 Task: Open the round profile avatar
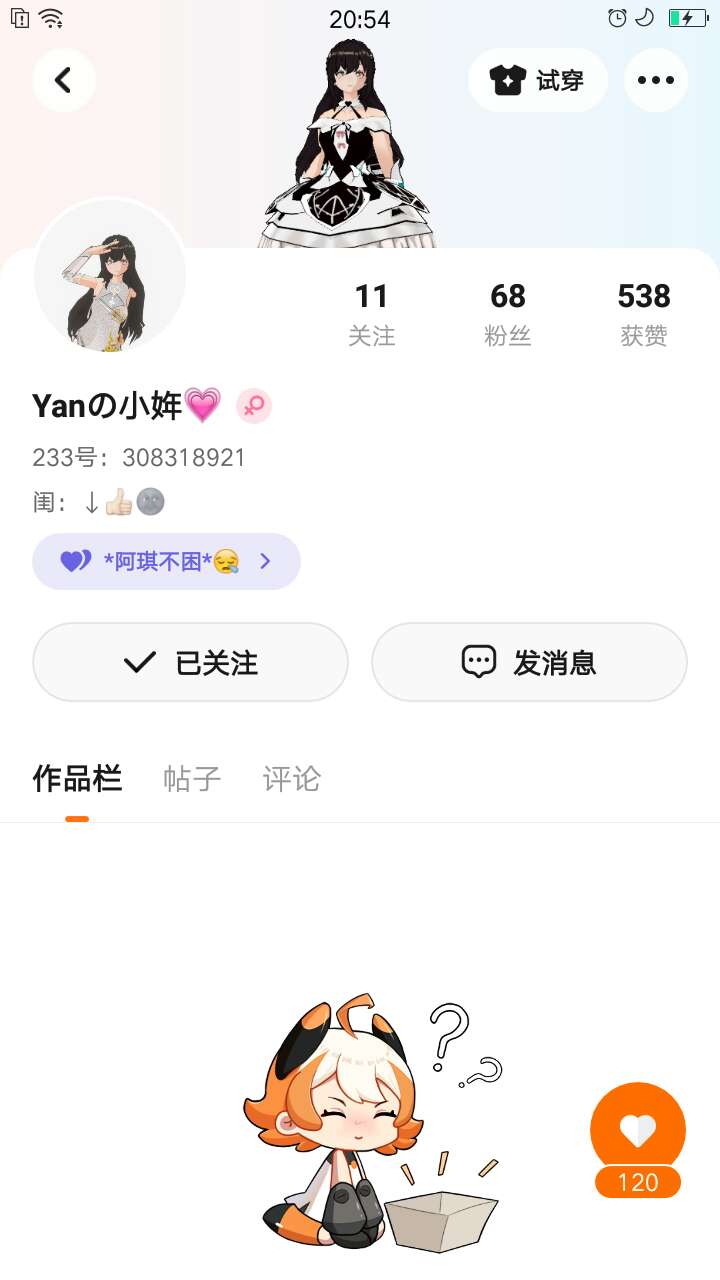tap(110, 275)
